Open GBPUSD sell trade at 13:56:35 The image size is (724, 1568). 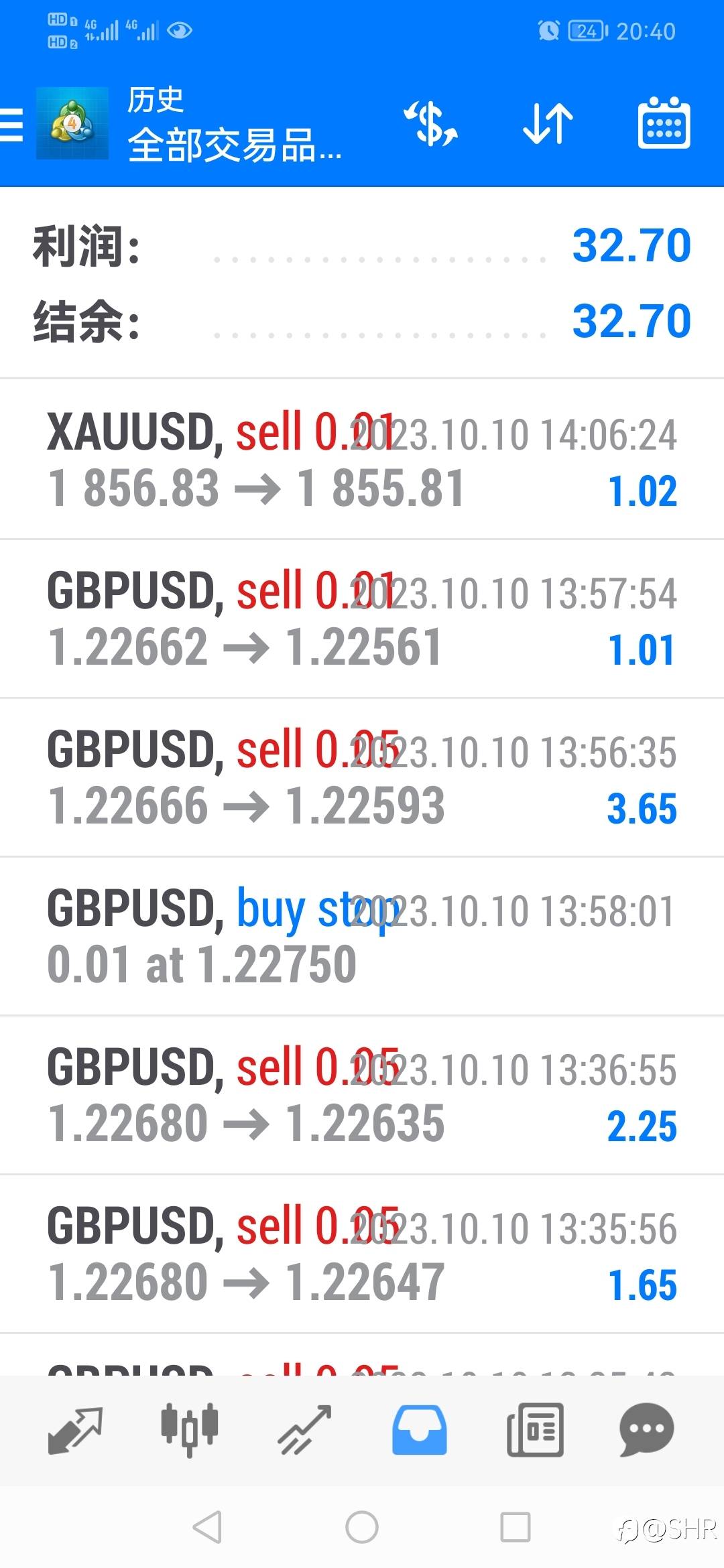(362, 778)
